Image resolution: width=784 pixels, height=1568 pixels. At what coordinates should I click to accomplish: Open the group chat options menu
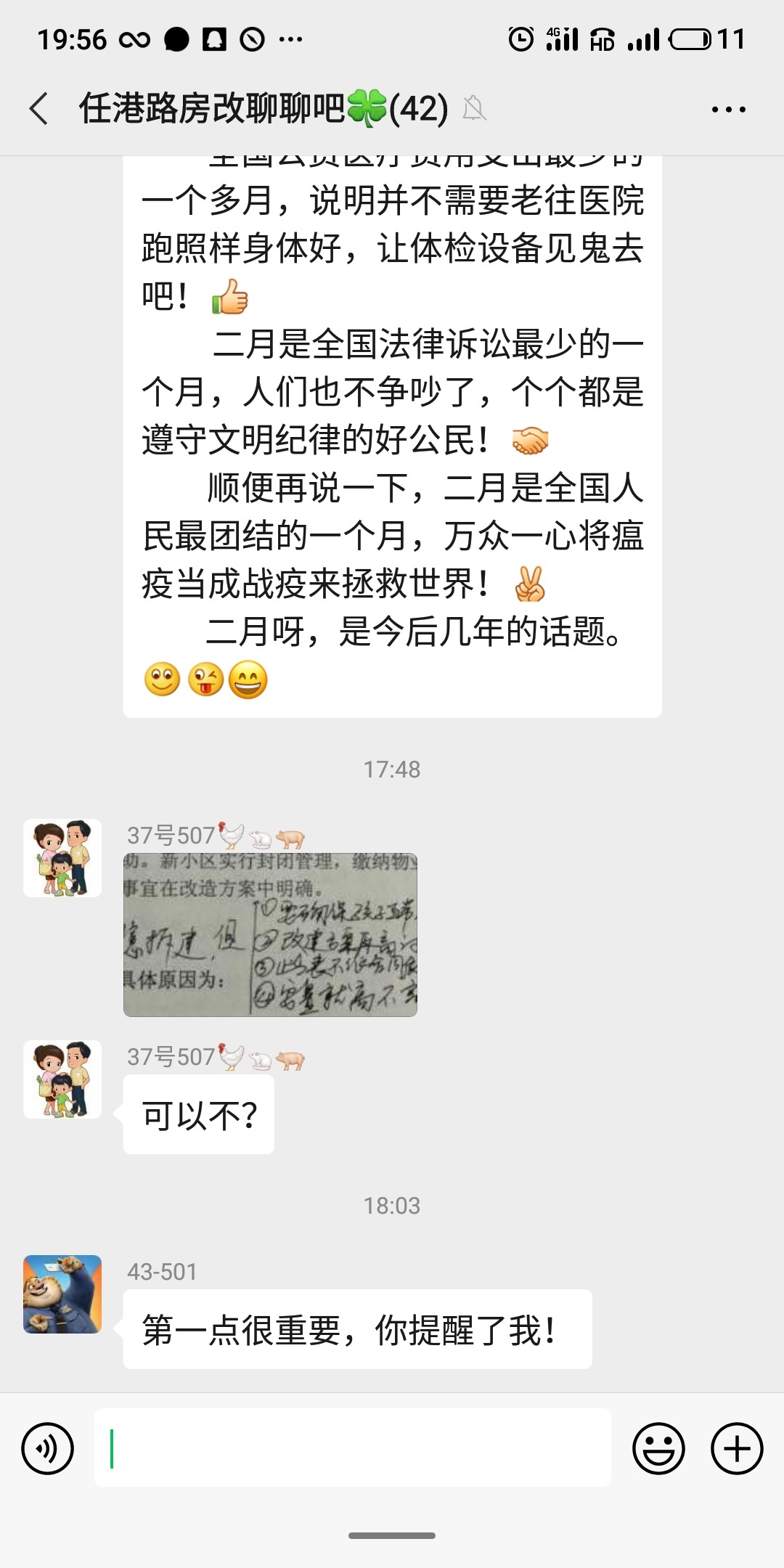tap(728, 110)
